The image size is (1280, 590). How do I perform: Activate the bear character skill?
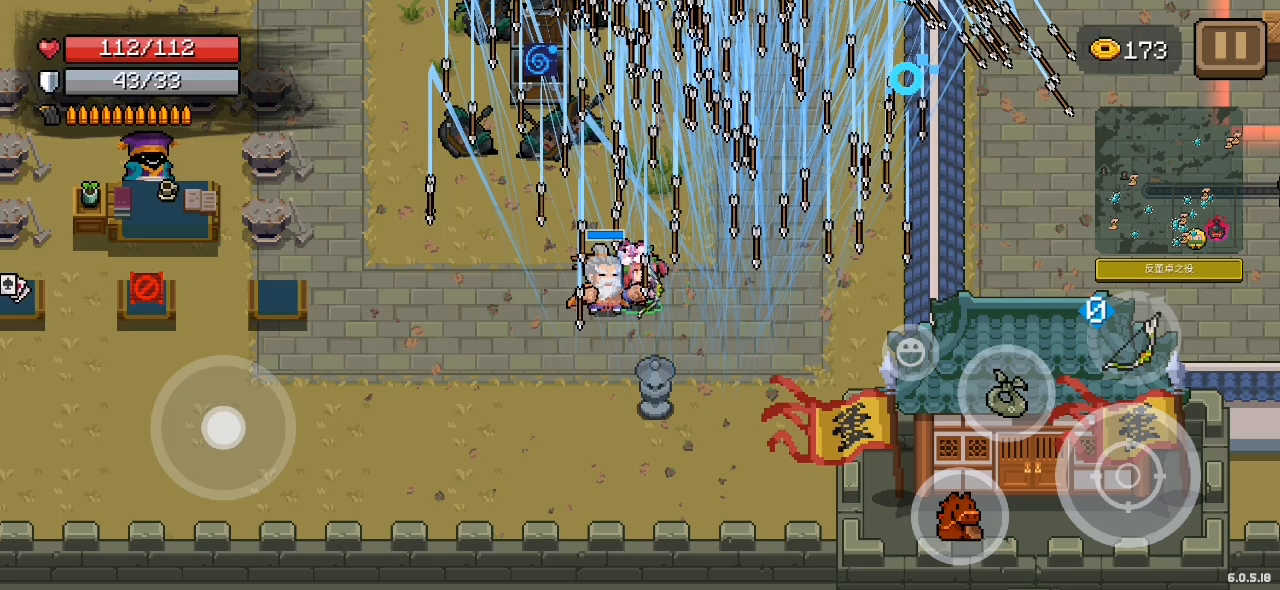958,515
